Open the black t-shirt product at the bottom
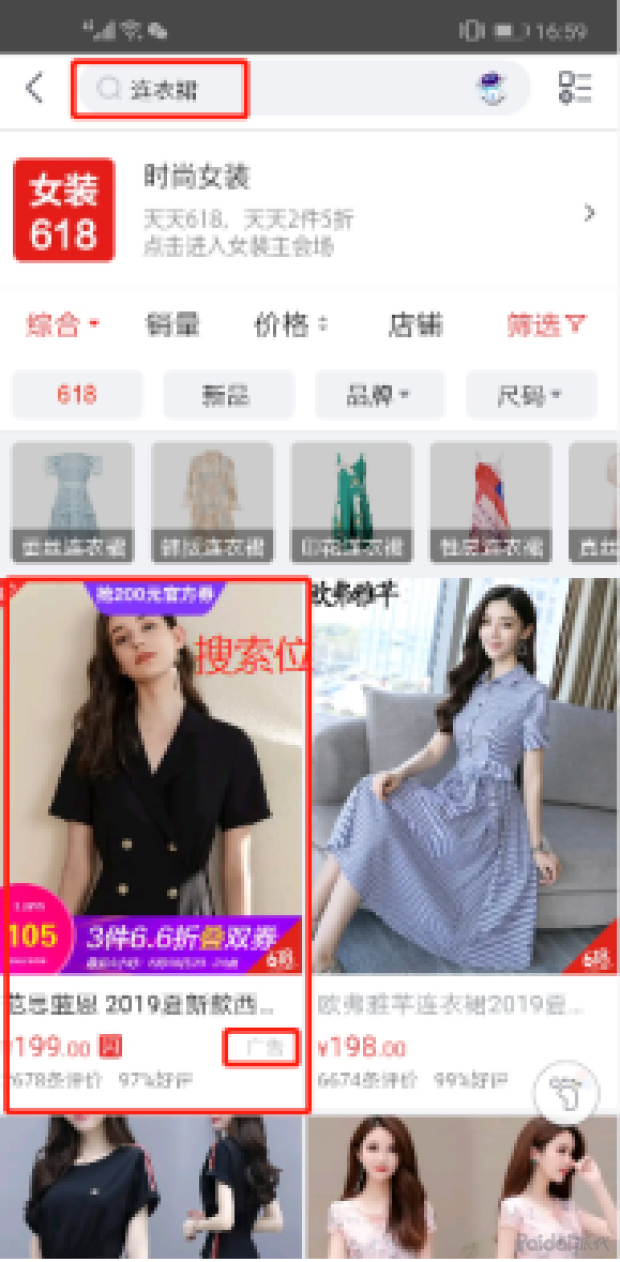This screenshot has height=1262, width=620. 152,1188
